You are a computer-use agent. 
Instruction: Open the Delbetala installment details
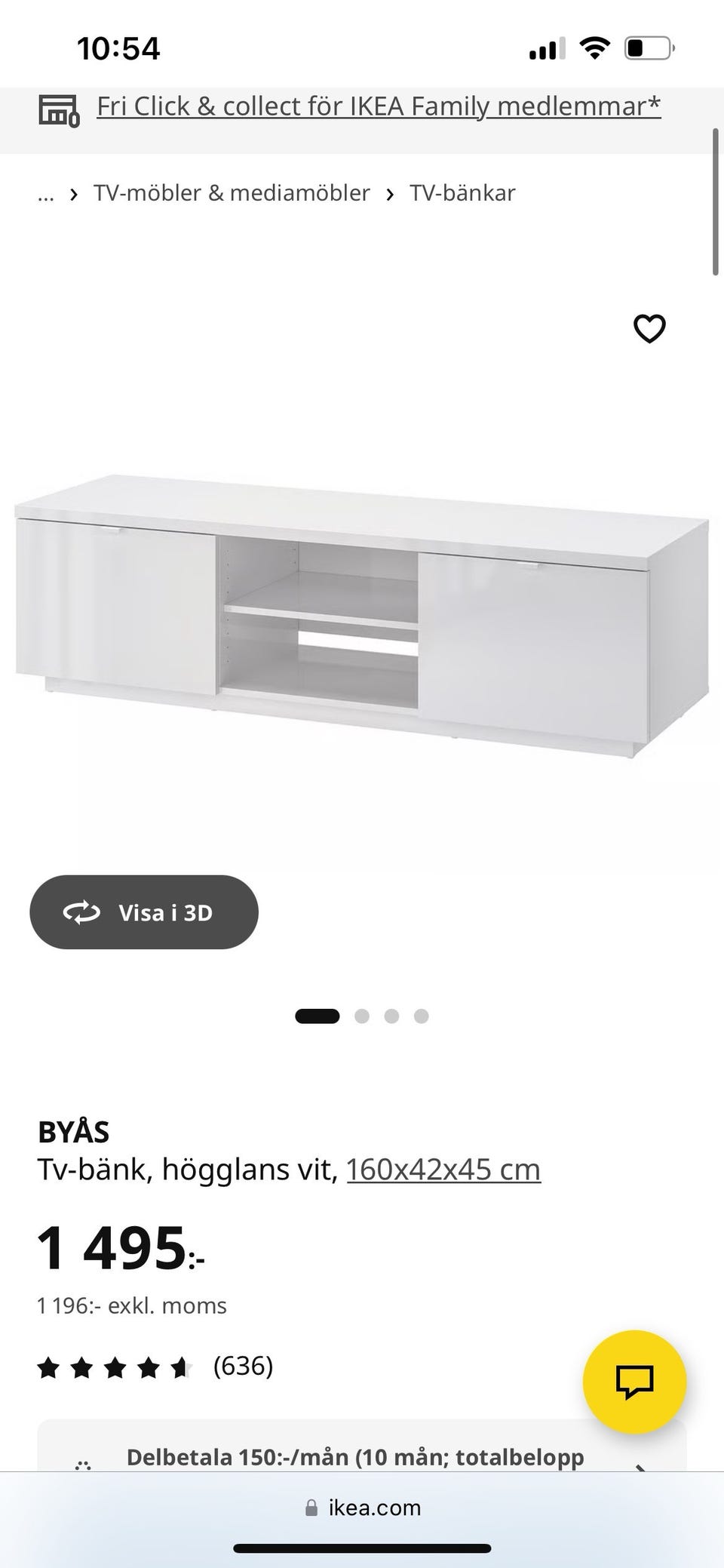click(x=354, y=1457)
